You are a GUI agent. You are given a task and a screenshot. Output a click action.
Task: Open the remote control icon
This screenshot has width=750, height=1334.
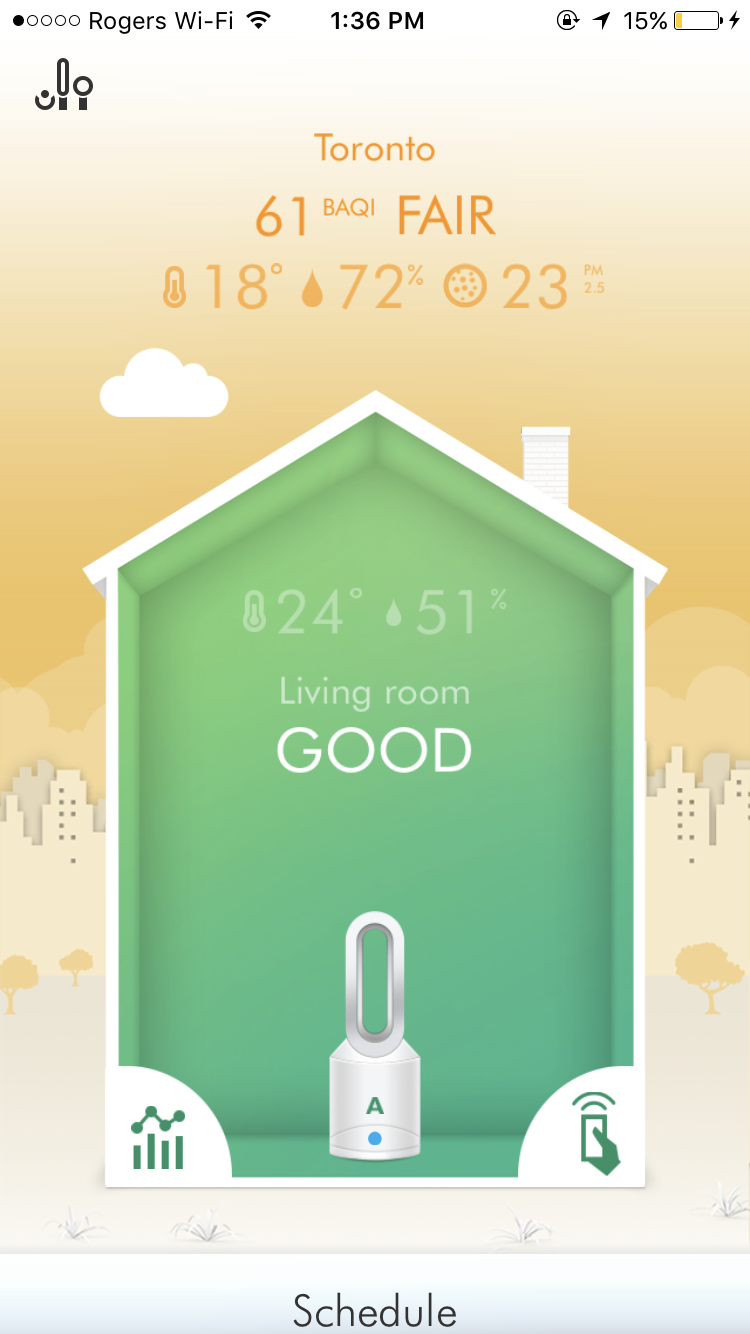[594, 1132]
